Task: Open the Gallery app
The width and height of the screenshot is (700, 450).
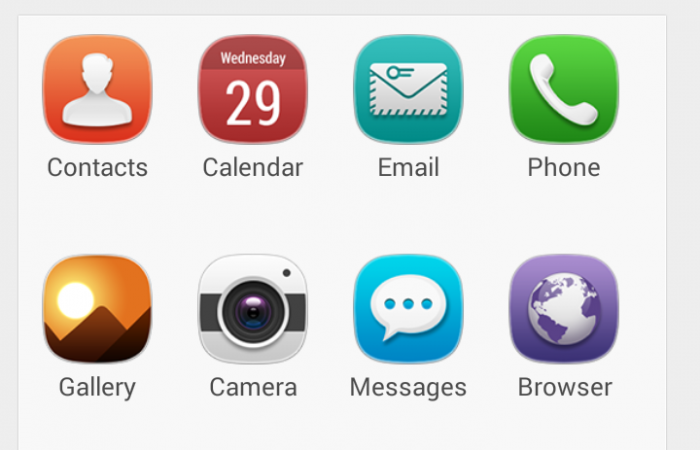Action: 97,309
